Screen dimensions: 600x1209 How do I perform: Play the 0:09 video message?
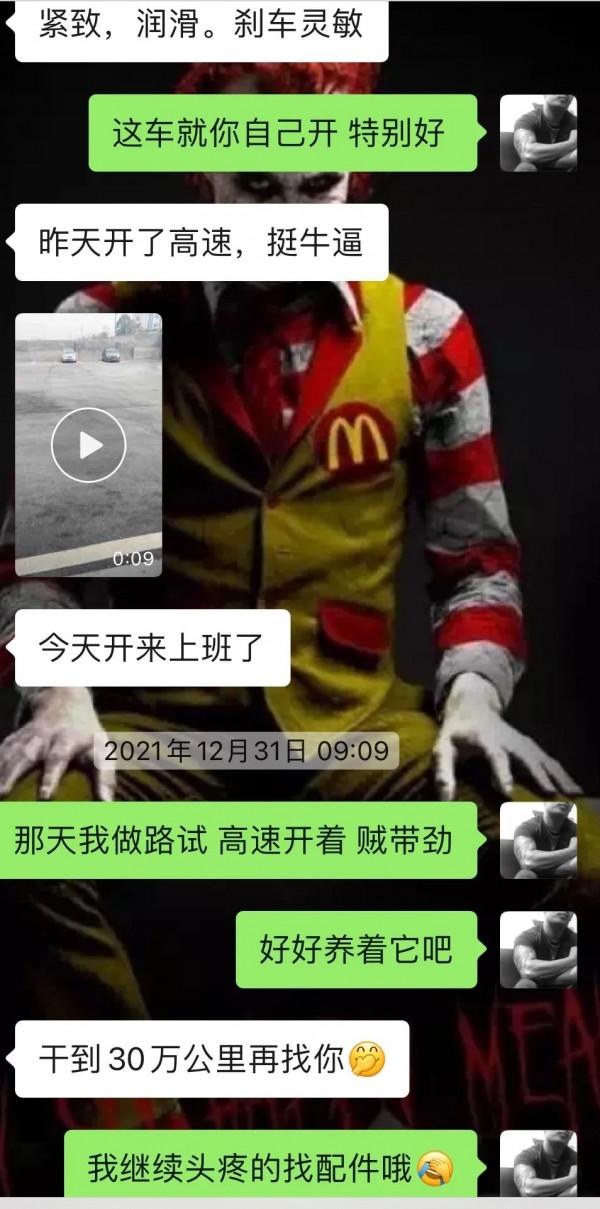[x=88, y=446]
